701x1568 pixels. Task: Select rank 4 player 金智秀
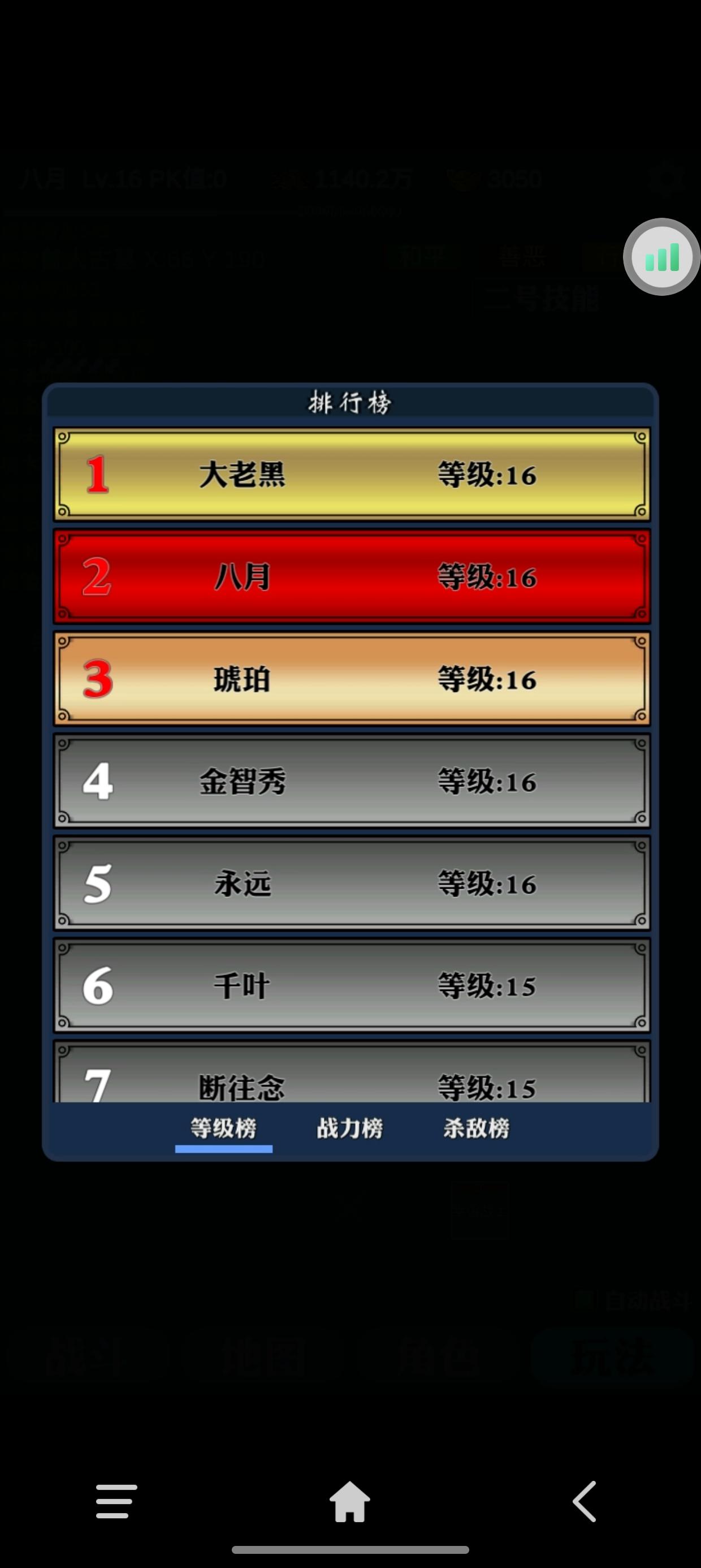pyautogui.click(x=350, y=783)
